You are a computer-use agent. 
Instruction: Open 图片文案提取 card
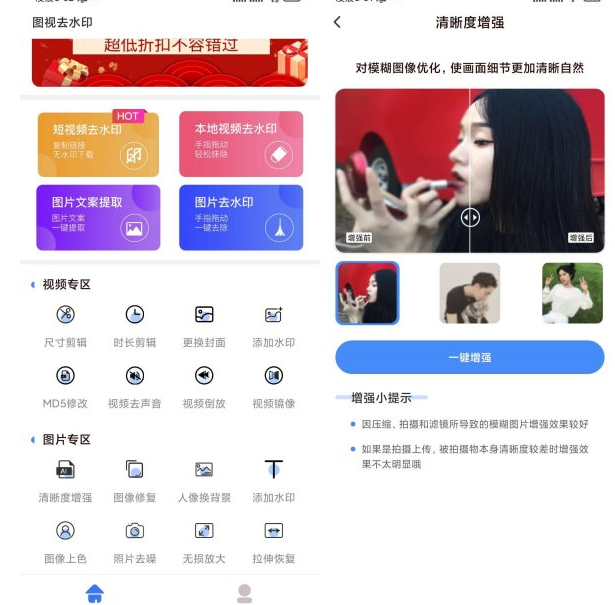pyautogui.click(x=98, y=217)
